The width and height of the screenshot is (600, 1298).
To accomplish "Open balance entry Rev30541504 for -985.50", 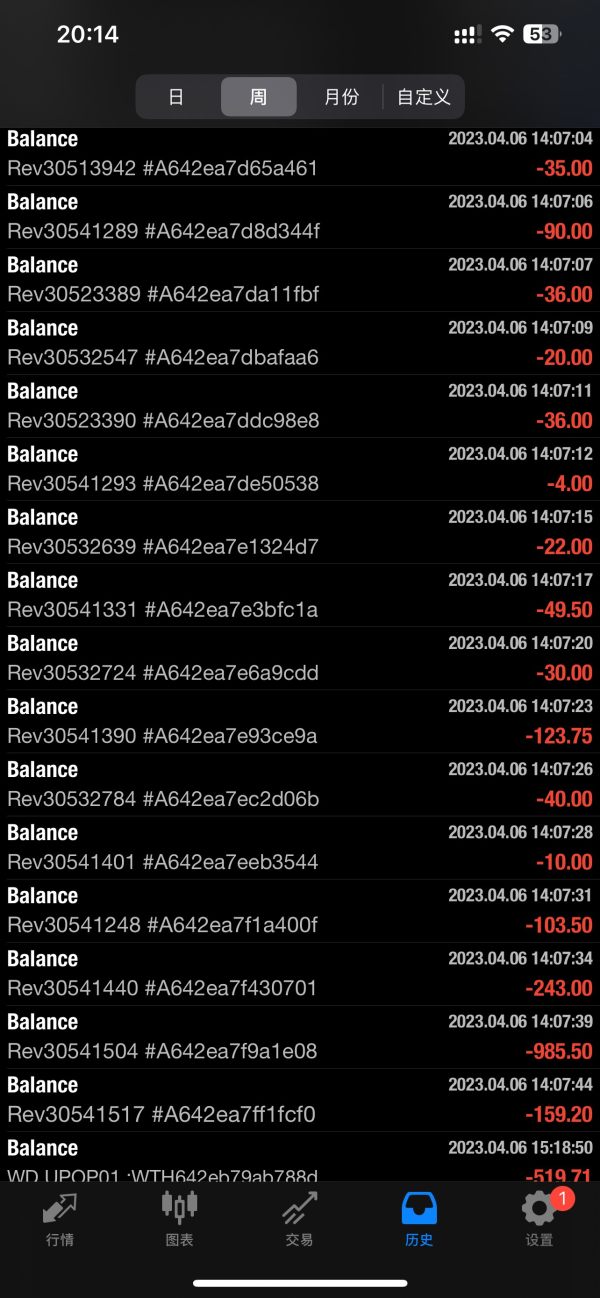I will point(300,1037).
